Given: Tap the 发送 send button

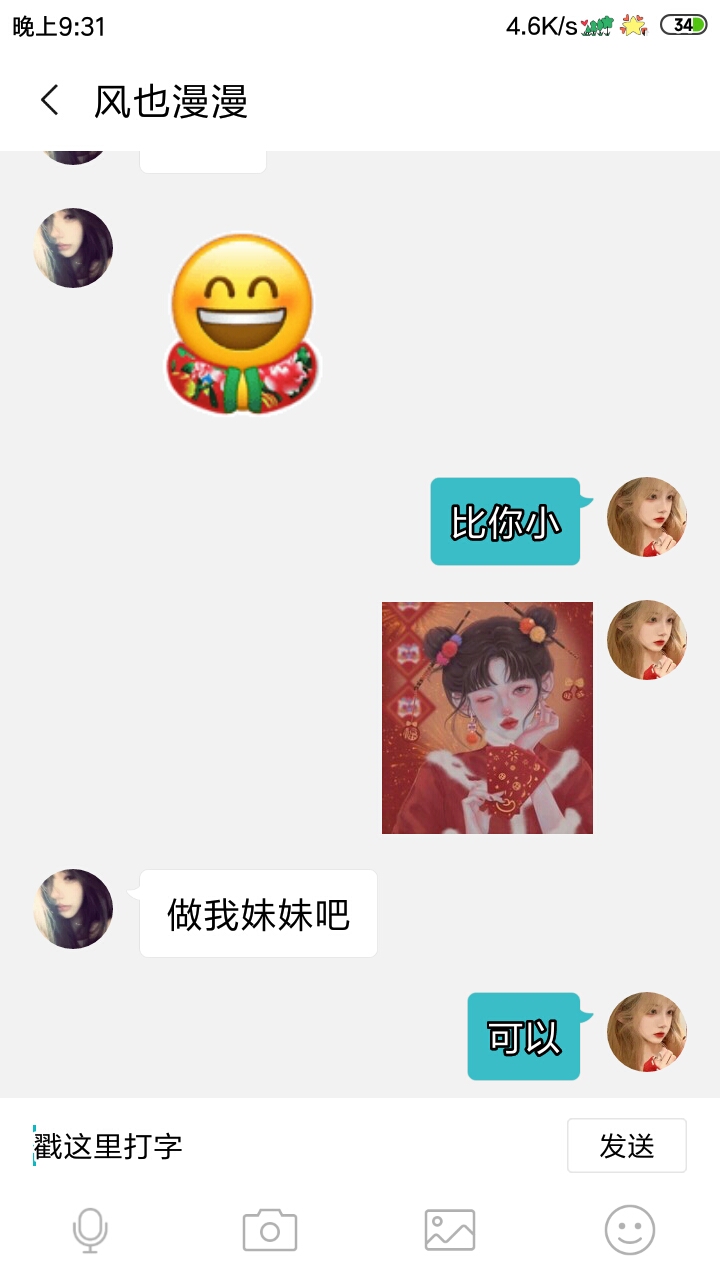Looking at the screenshot, I should point(627,1146).
